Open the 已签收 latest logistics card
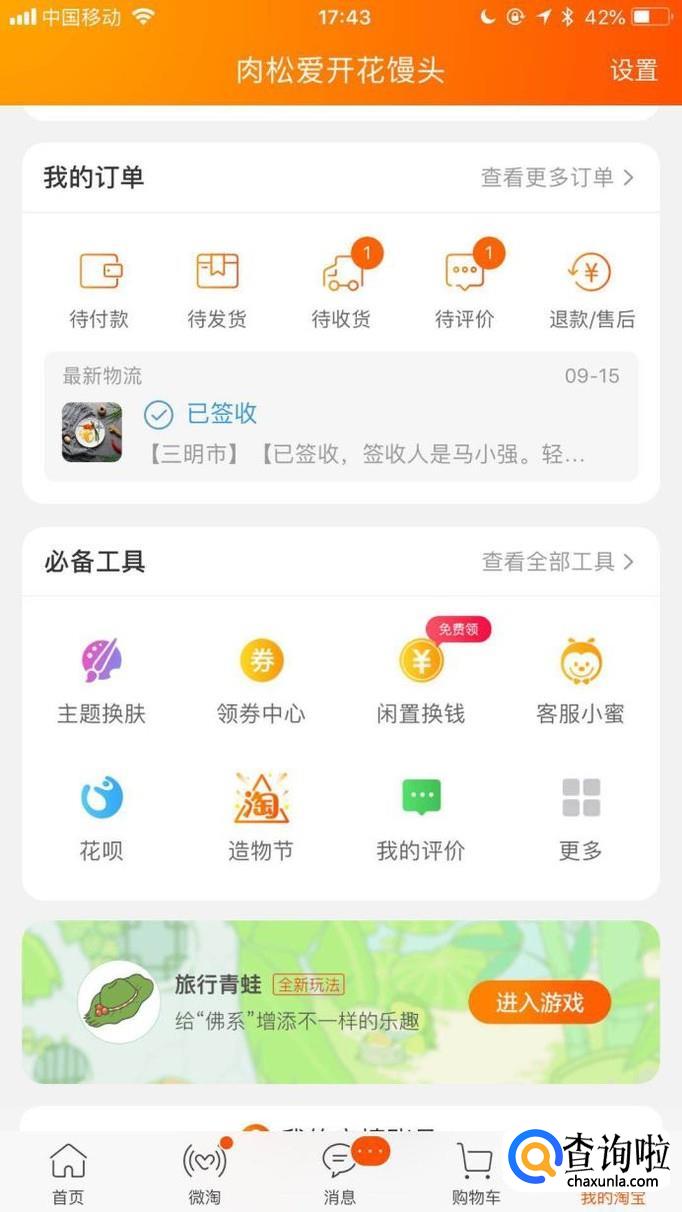This screenshot has height=1212, width=682. (x=340, y=417)
